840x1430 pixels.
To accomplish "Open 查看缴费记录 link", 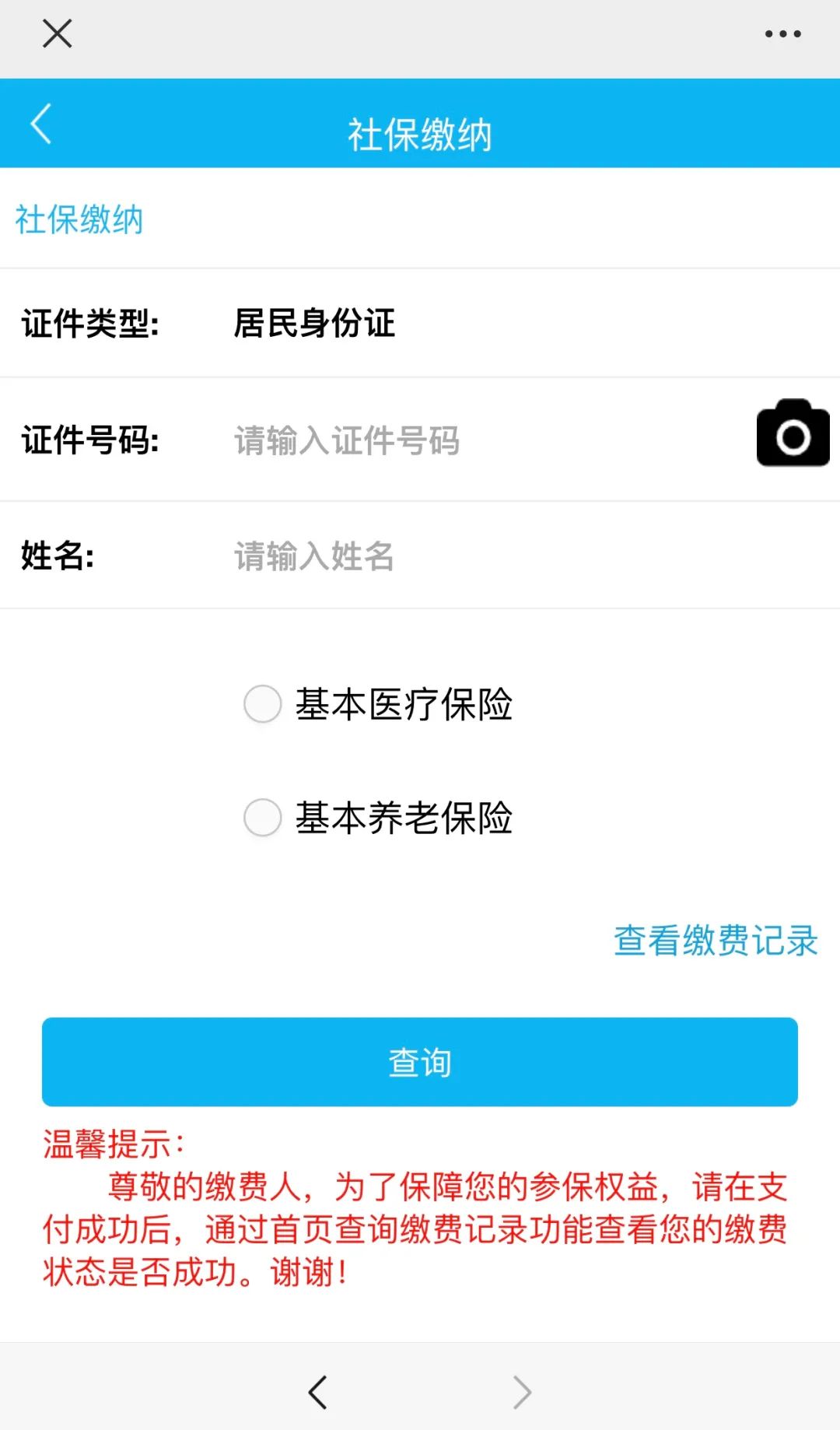I will [x=716, y=941].
